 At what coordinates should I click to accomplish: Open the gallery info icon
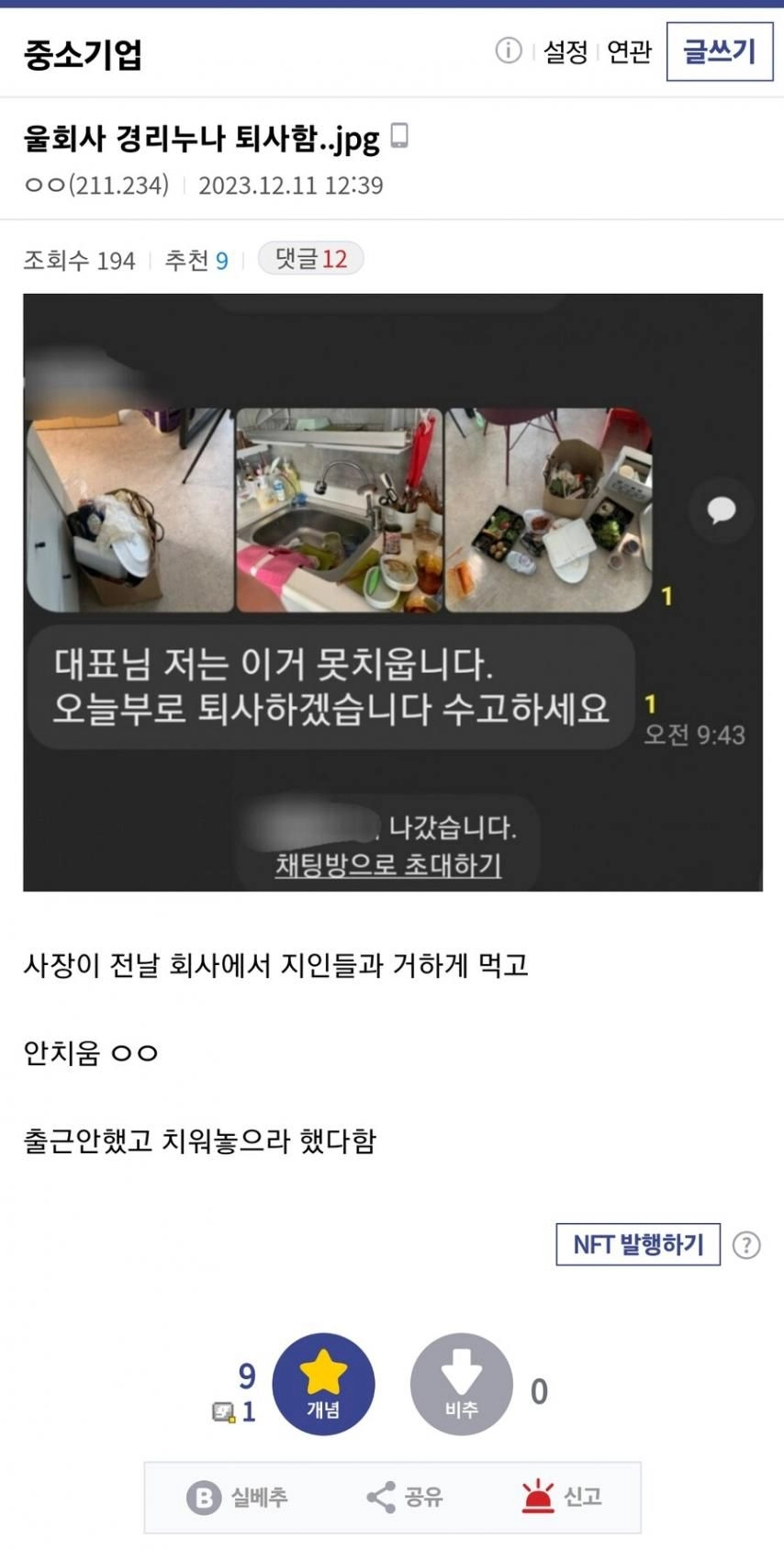508,51
